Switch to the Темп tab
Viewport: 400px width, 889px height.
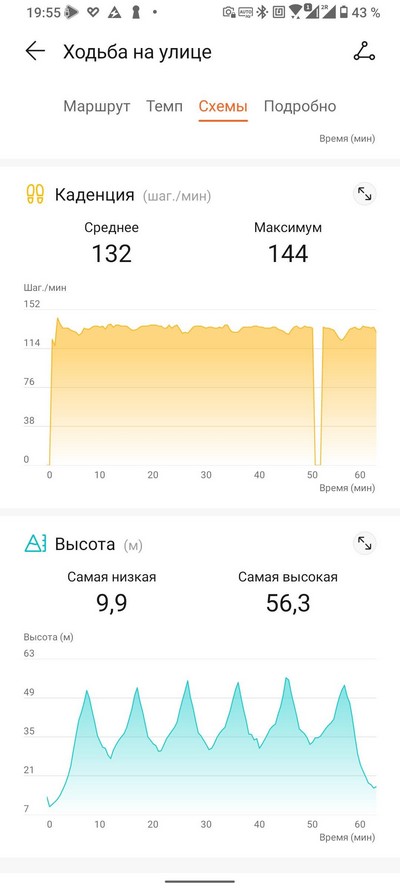click(164, 107)
